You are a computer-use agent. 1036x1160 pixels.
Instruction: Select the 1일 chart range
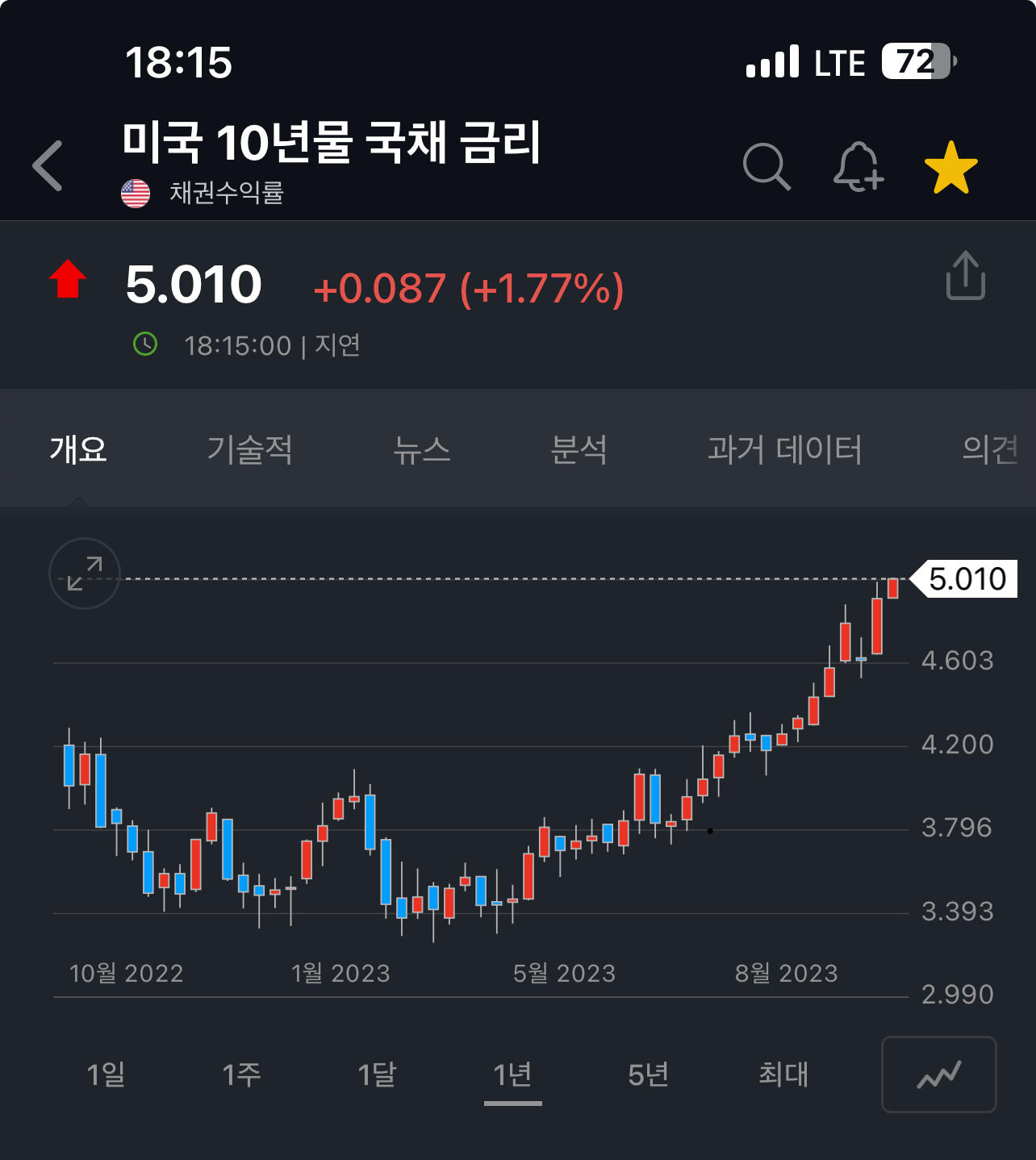coord(106,1074)
